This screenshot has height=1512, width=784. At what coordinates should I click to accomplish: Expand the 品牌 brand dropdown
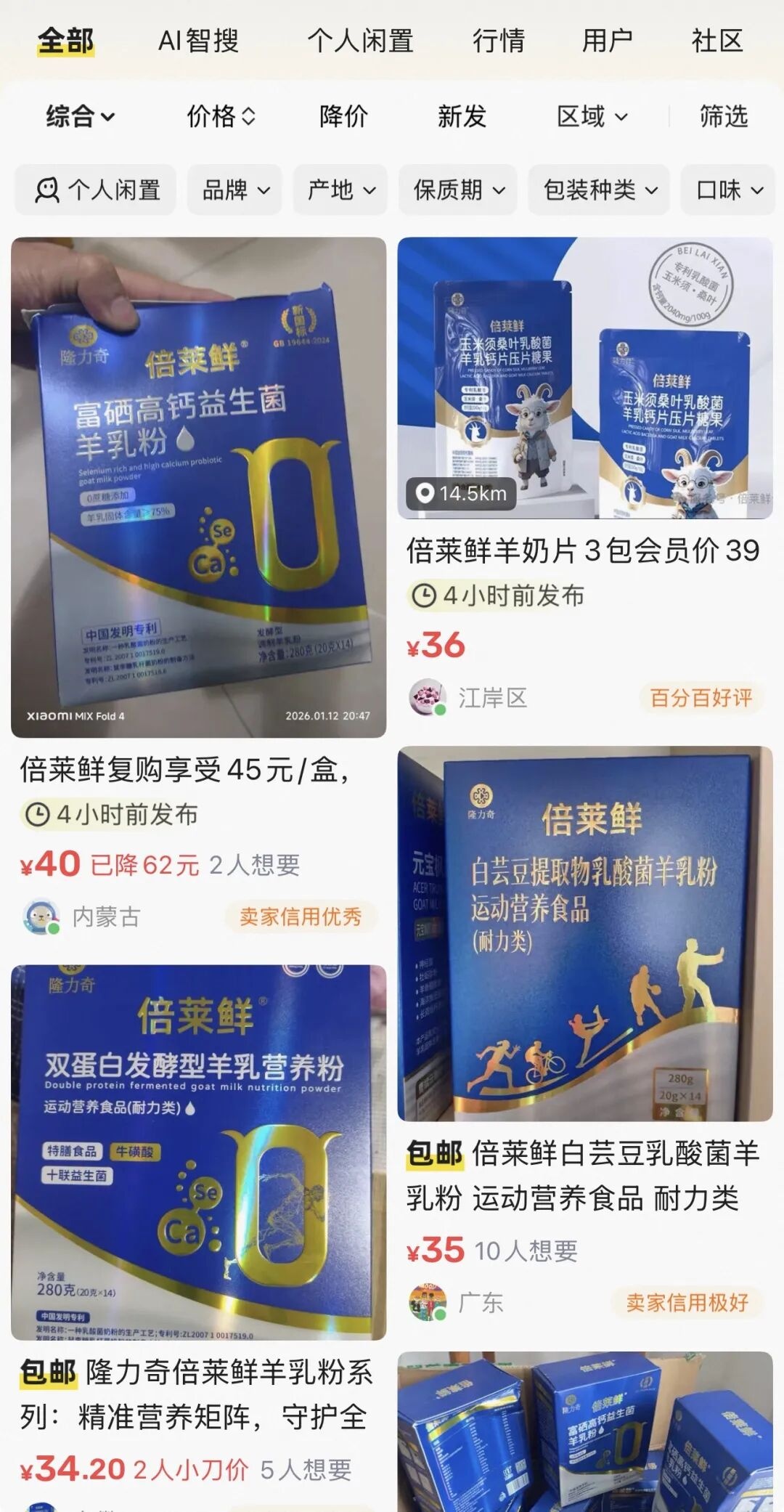click(232, 190)
